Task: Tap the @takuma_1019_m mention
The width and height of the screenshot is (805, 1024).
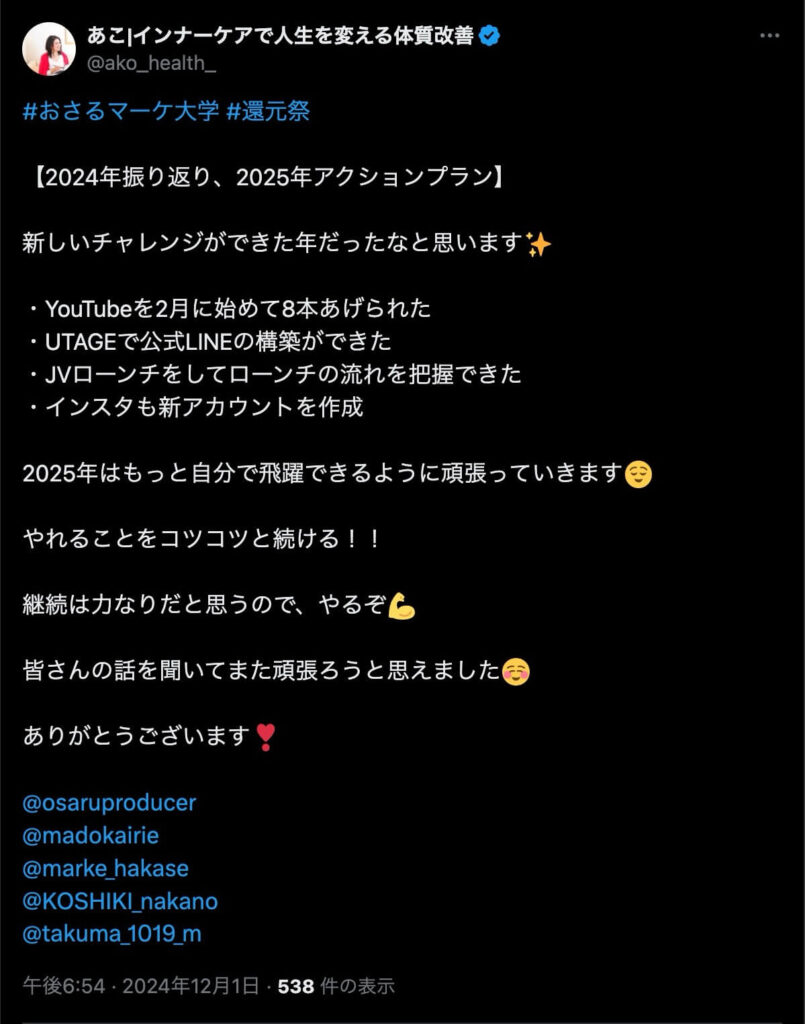Action: point(112,935)
